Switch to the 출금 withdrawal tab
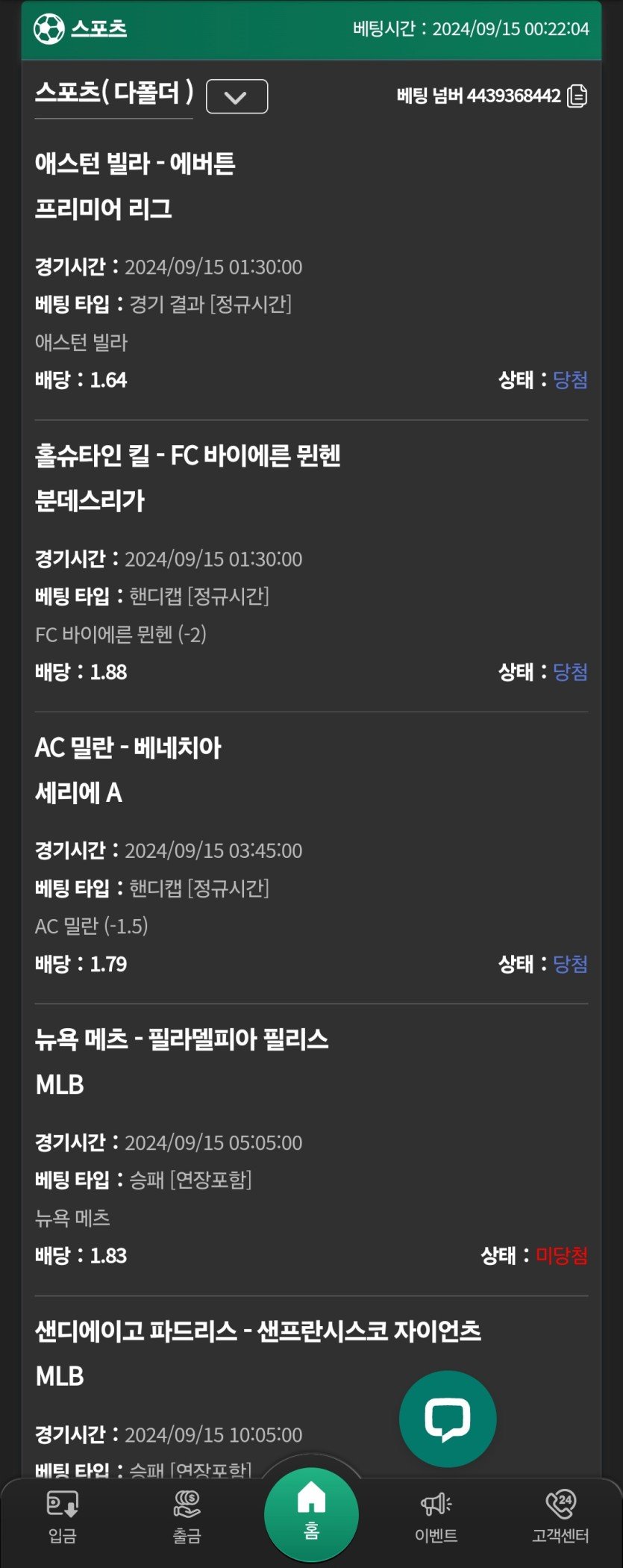 click(x=187, y=1516)
